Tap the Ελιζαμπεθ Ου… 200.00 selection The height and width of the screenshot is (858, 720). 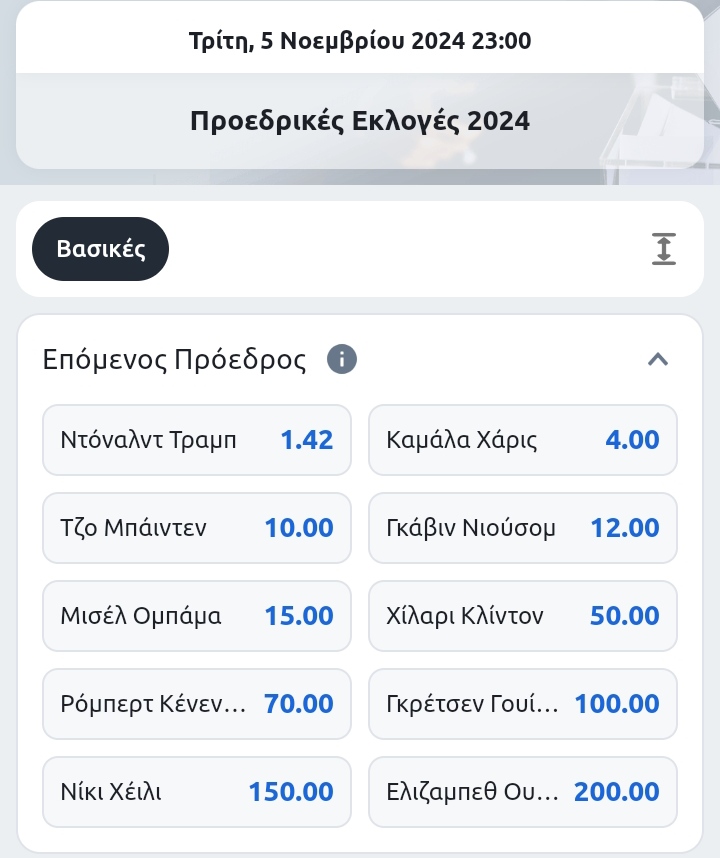(x=523, y=792)
